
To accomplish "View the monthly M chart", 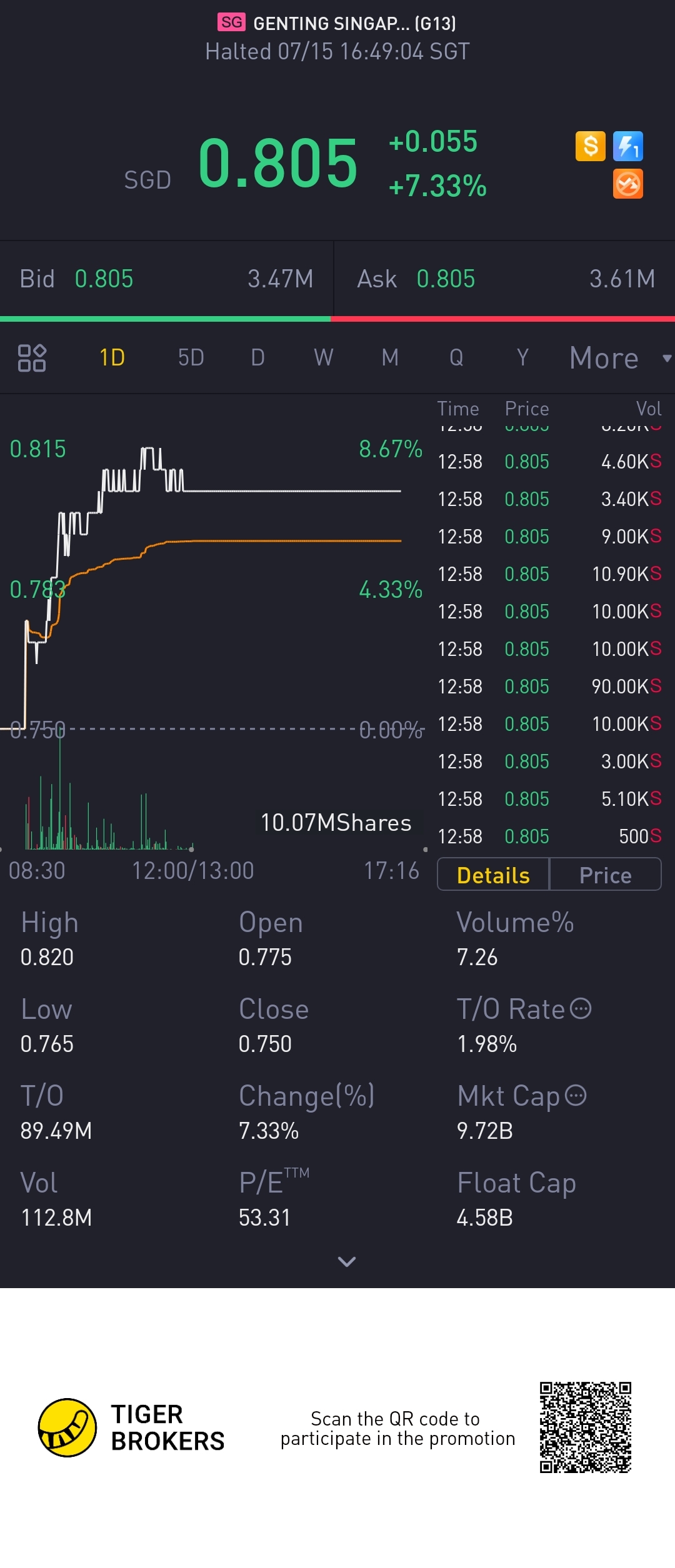I will 390,358.
